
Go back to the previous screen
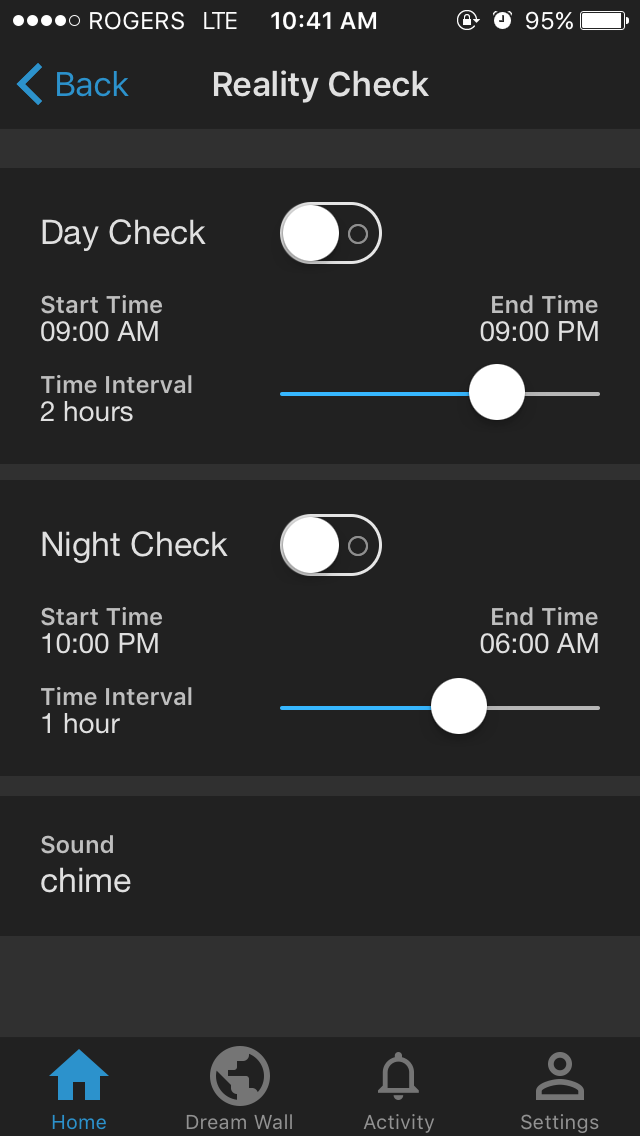tap(73, 85)
